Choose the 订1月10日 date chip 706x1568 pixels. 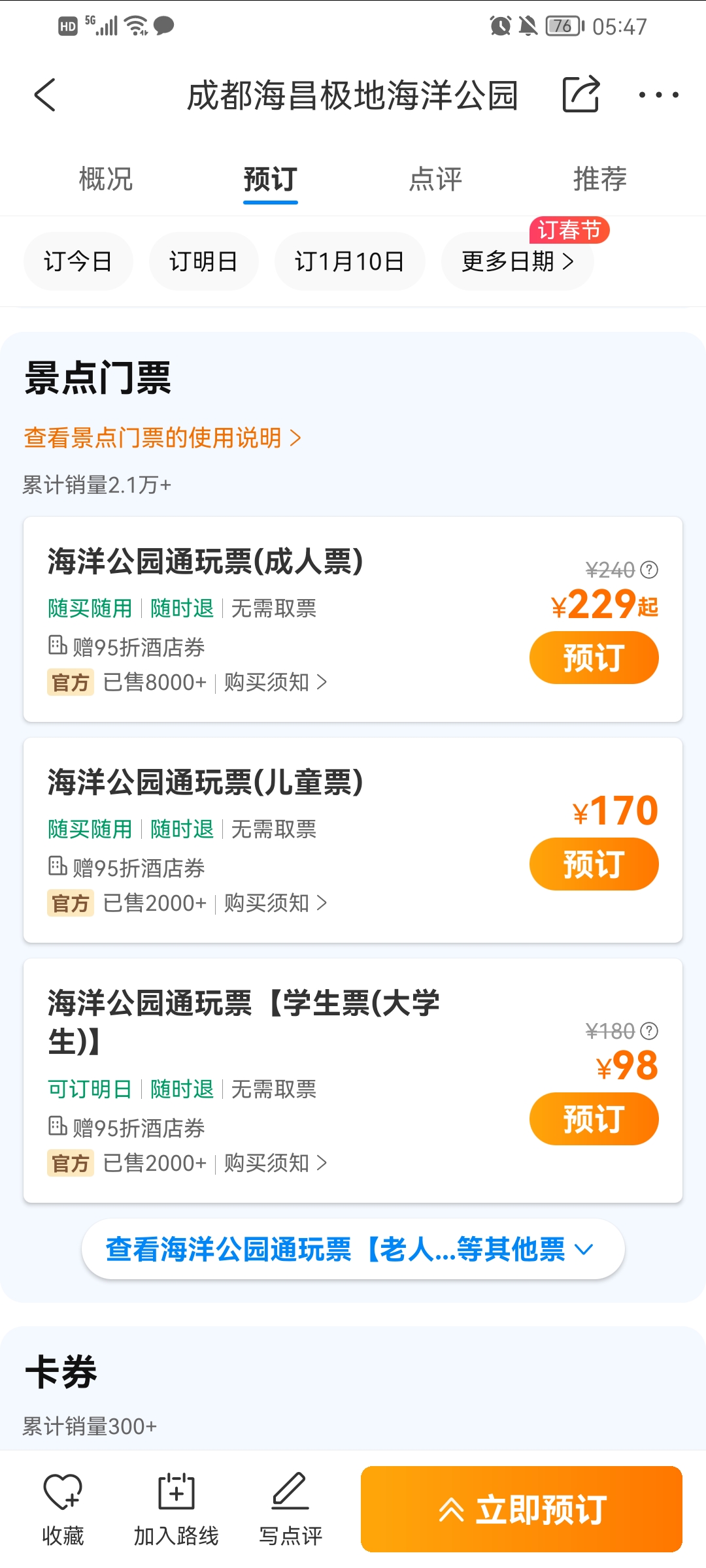(350, 261)
